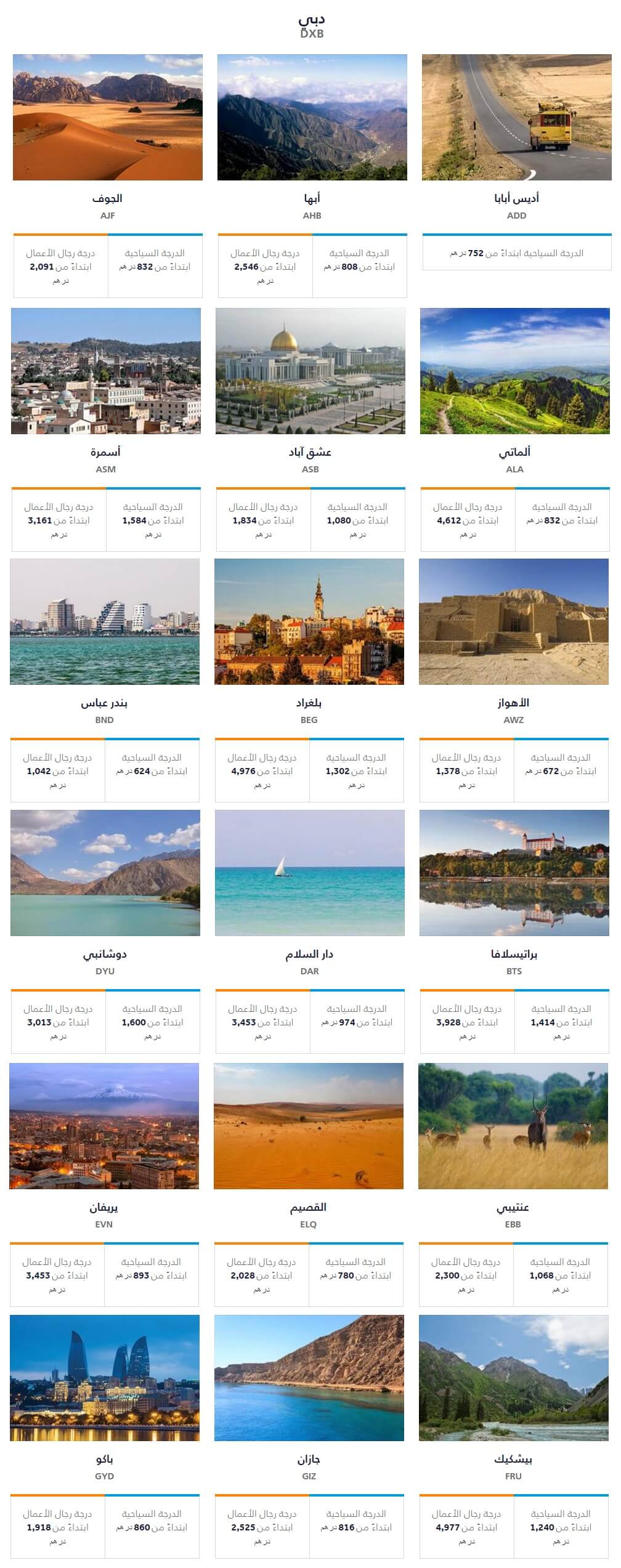Open the Asmara (ASM) destination photo
The image size is (621, 1568).
point(106,371)
